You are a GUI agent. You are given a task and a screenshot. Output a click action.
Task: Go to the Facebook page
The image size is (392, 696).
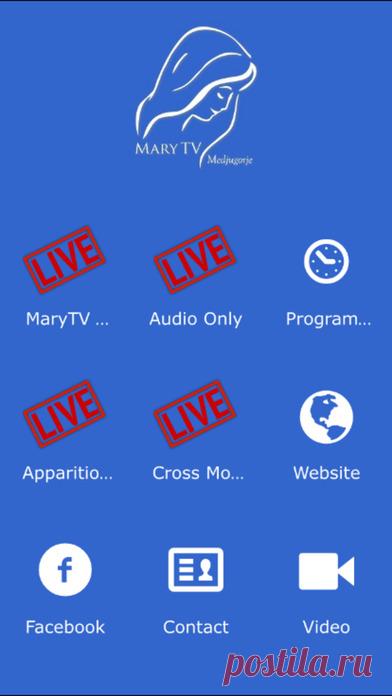pyautogui.click(x=65, y=569)
